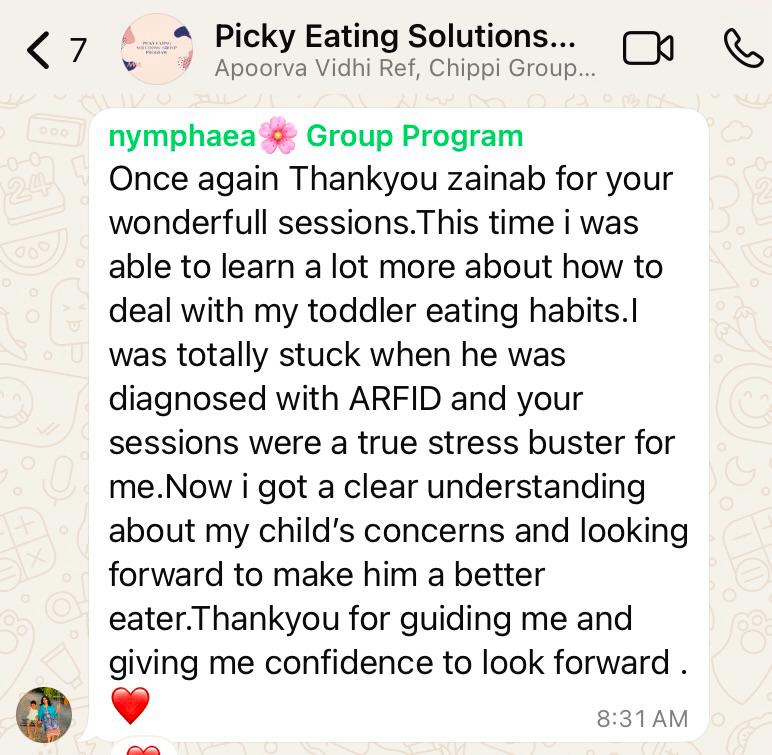View the heart reaction on the message

click(x=144, y=748)
